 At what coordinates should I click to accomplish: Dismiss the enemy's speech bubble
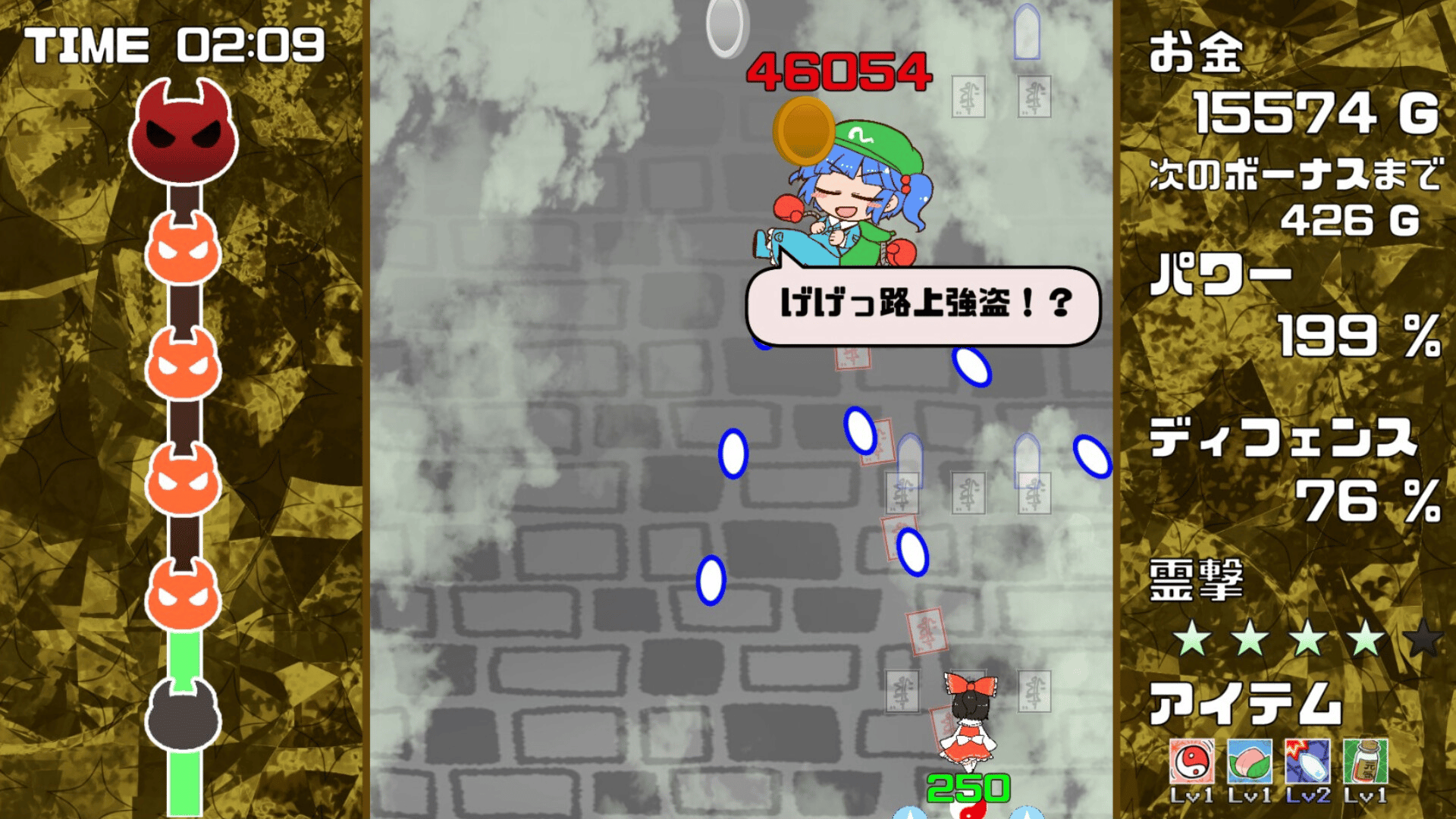coord(923,305)
